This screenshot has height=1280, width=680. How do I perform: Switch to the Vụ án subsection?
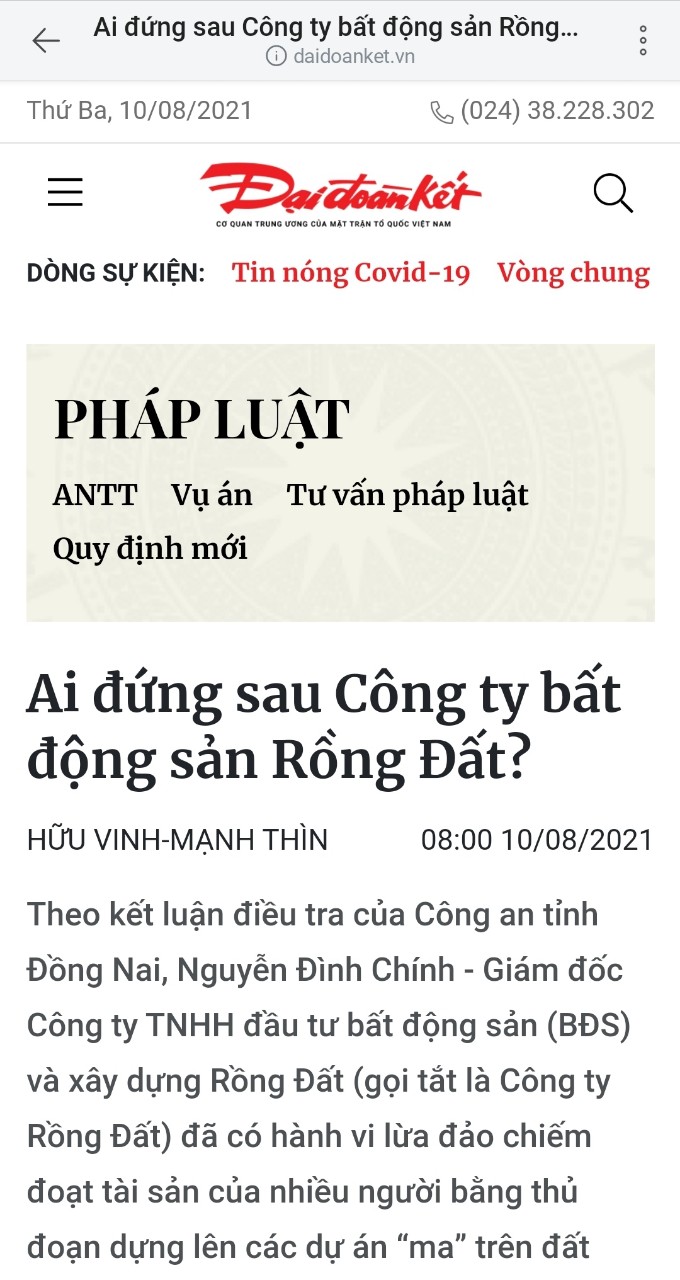pyautogui.click(x=211, y=495)
